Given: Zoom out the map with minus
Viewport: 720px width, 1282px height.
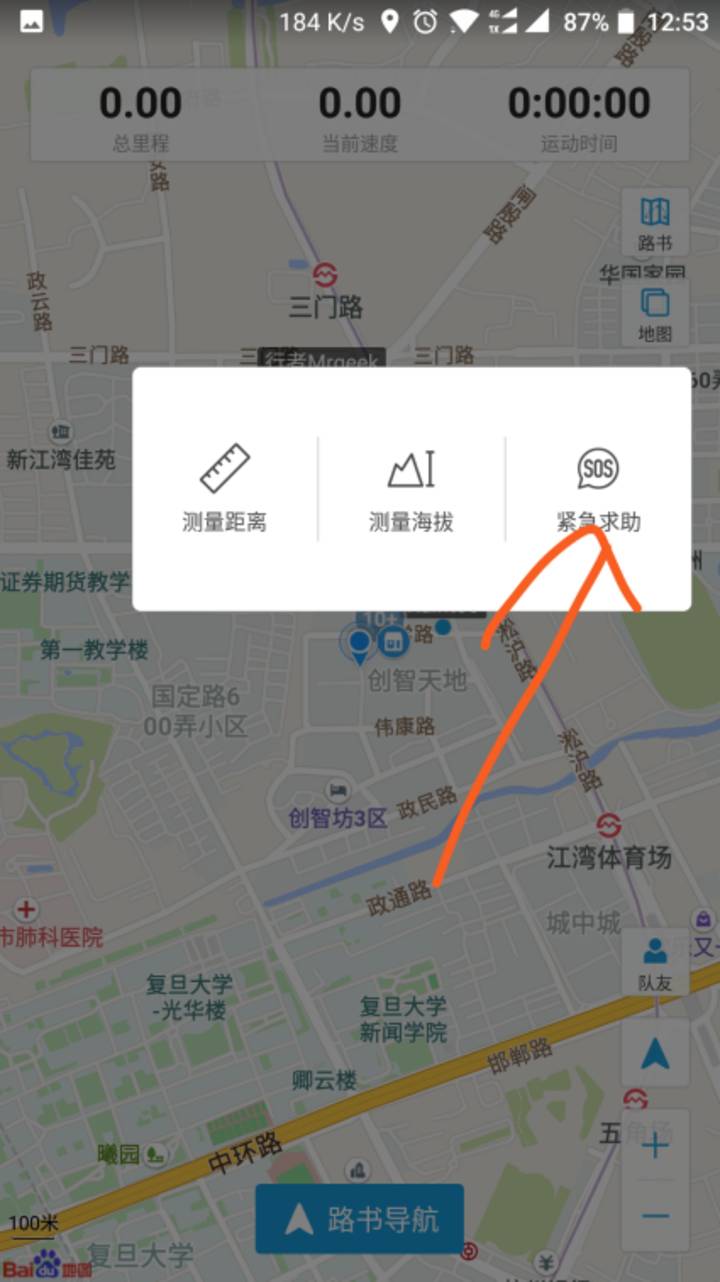Looking at the screenshot, I should click(655, 1216).
